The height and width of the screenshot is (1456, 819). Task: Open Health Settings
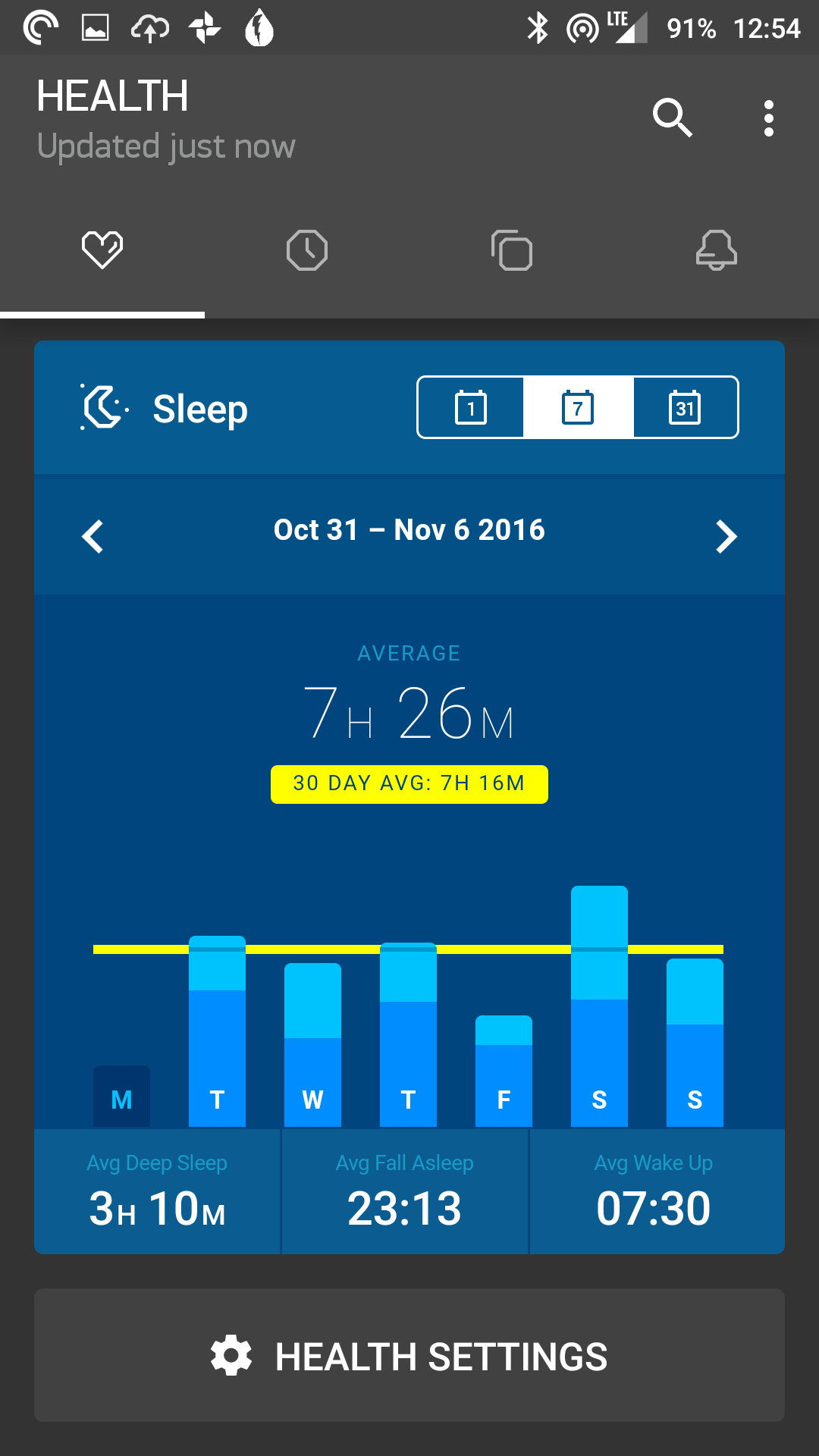409,1355
